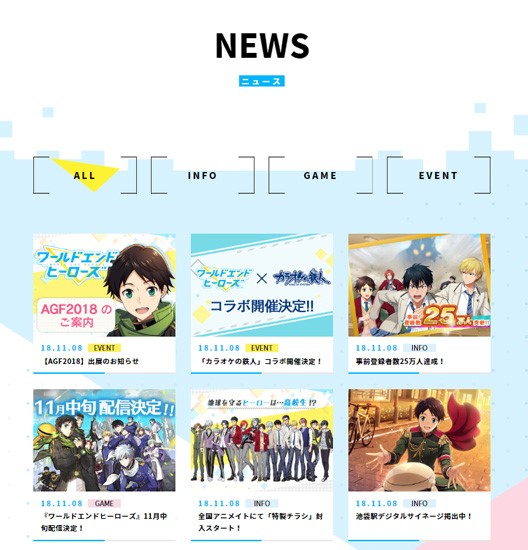Open the AGF2018 出展のお知らせ article

(104, 303)
